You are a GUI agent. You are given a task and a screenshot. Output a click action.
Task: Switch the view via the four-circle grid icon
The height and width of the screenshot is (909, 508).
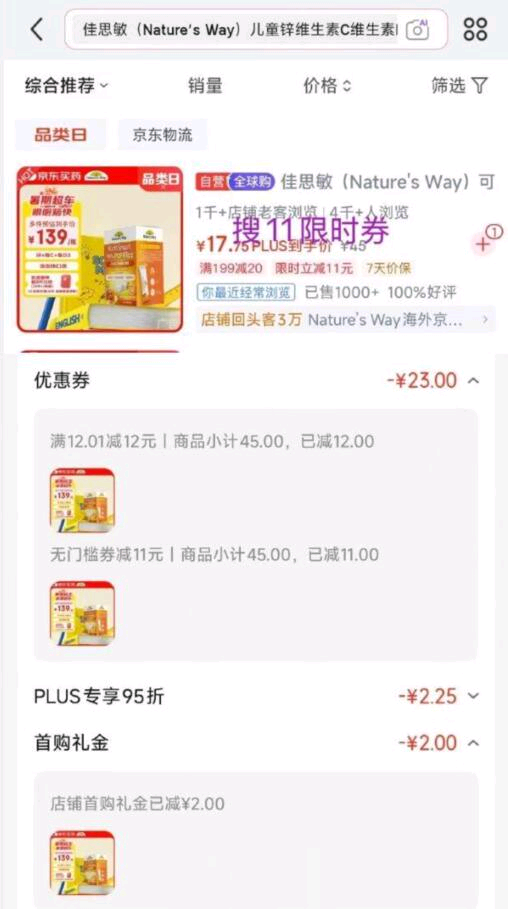tap(475, 29)
